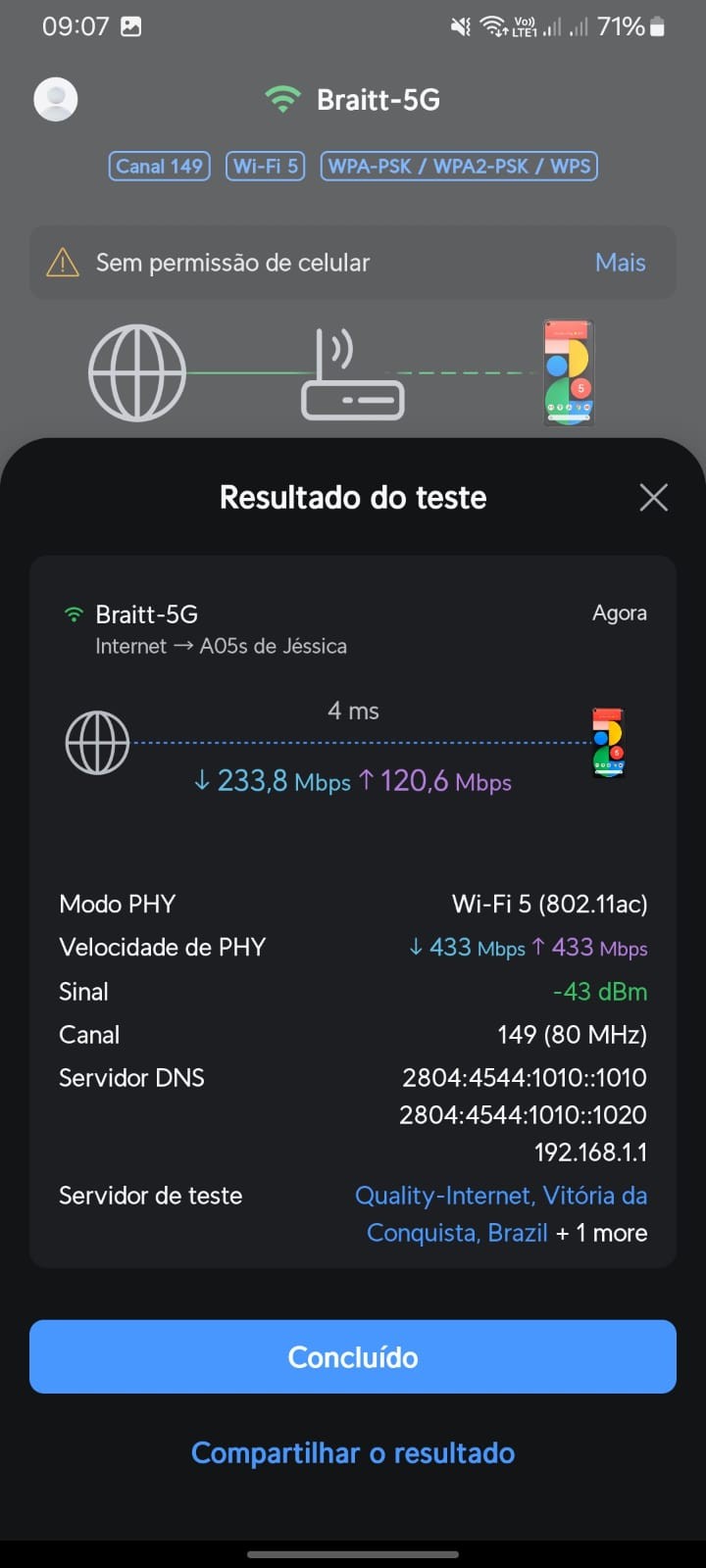Share the test result via Compartilhar o resultado

point(353,1452)
